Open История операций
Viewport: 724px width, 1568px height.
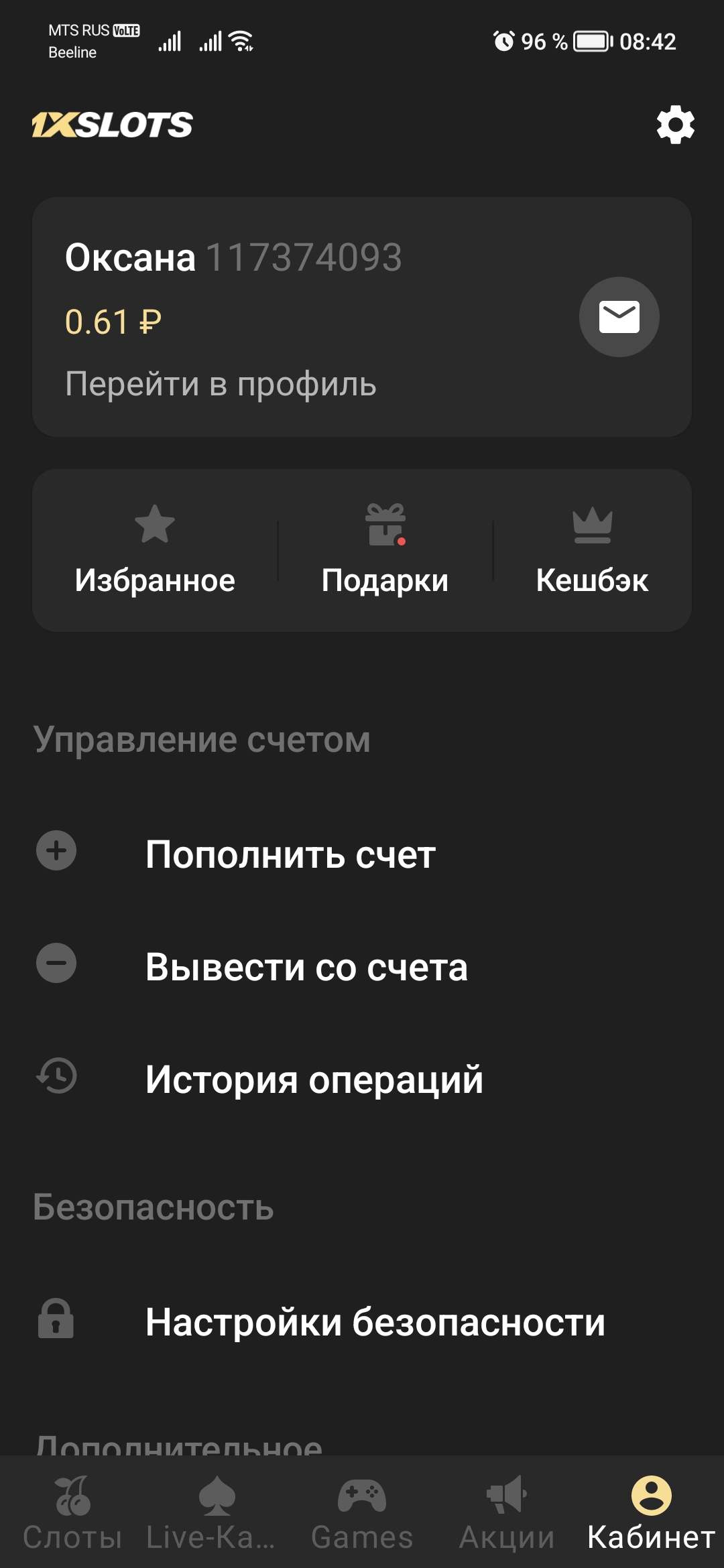[314, 1080]
